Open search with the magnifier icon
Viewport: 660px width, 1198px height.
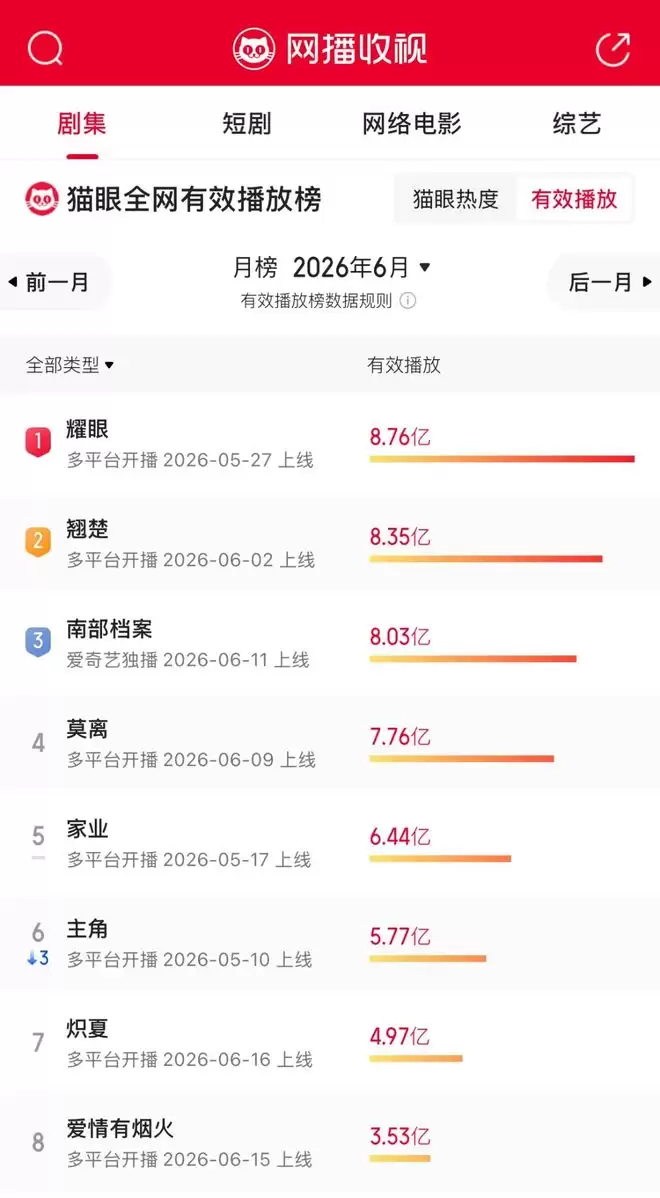pyautogui.click(x=45, y=49)
